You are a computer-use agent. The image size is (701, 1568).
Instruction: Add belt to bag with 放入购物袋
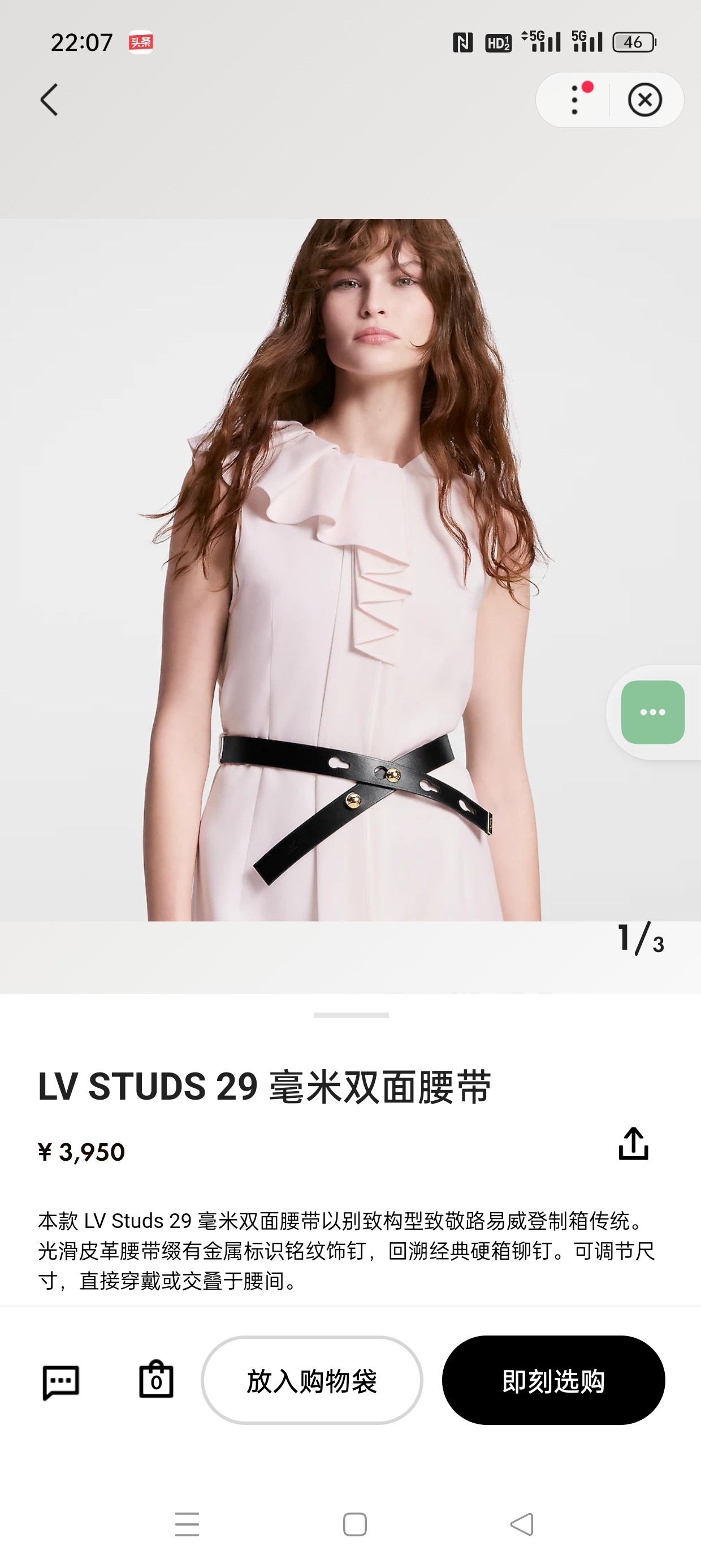311,1381
